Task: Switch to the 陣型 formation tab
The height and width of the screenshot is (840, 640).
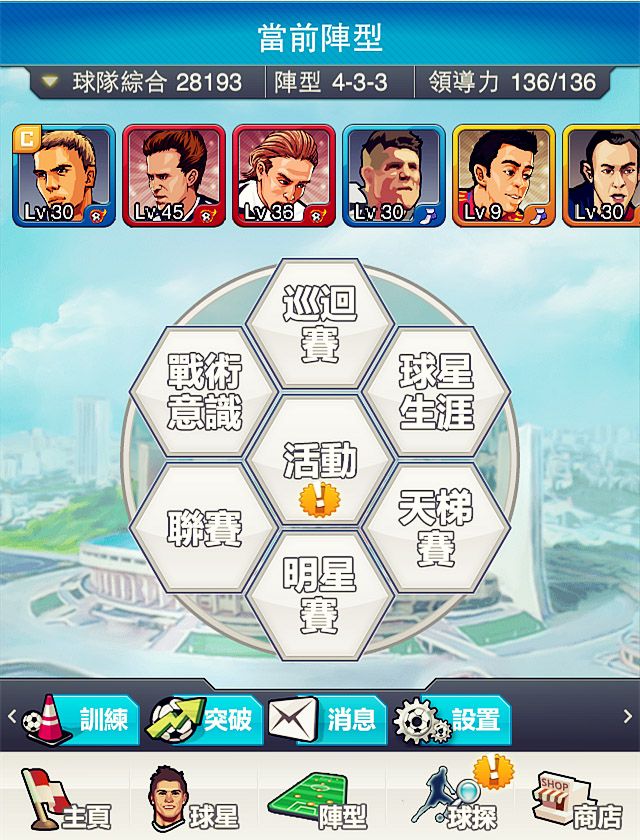Action: [x=320, y=800]
